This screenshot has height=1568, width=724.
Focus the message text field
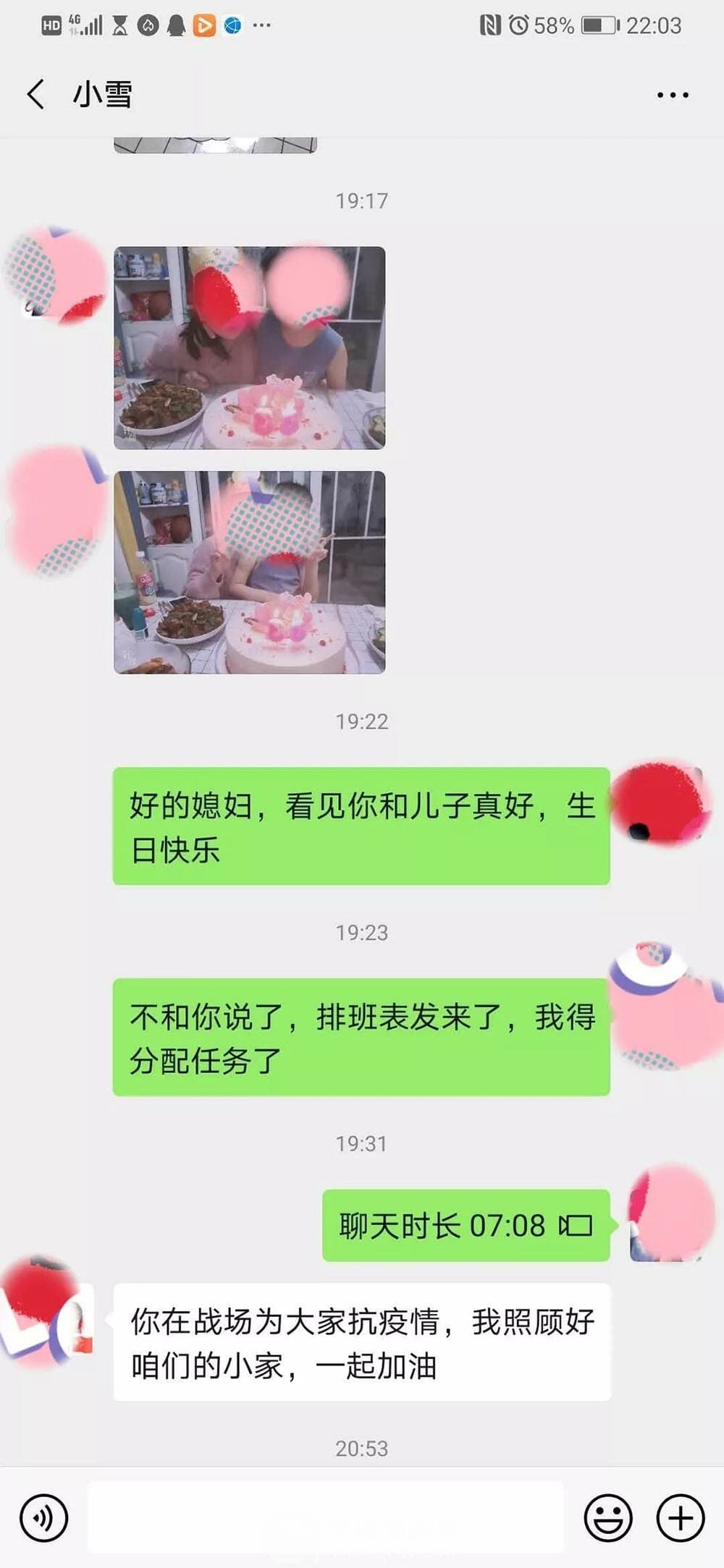click(326, 1517)
